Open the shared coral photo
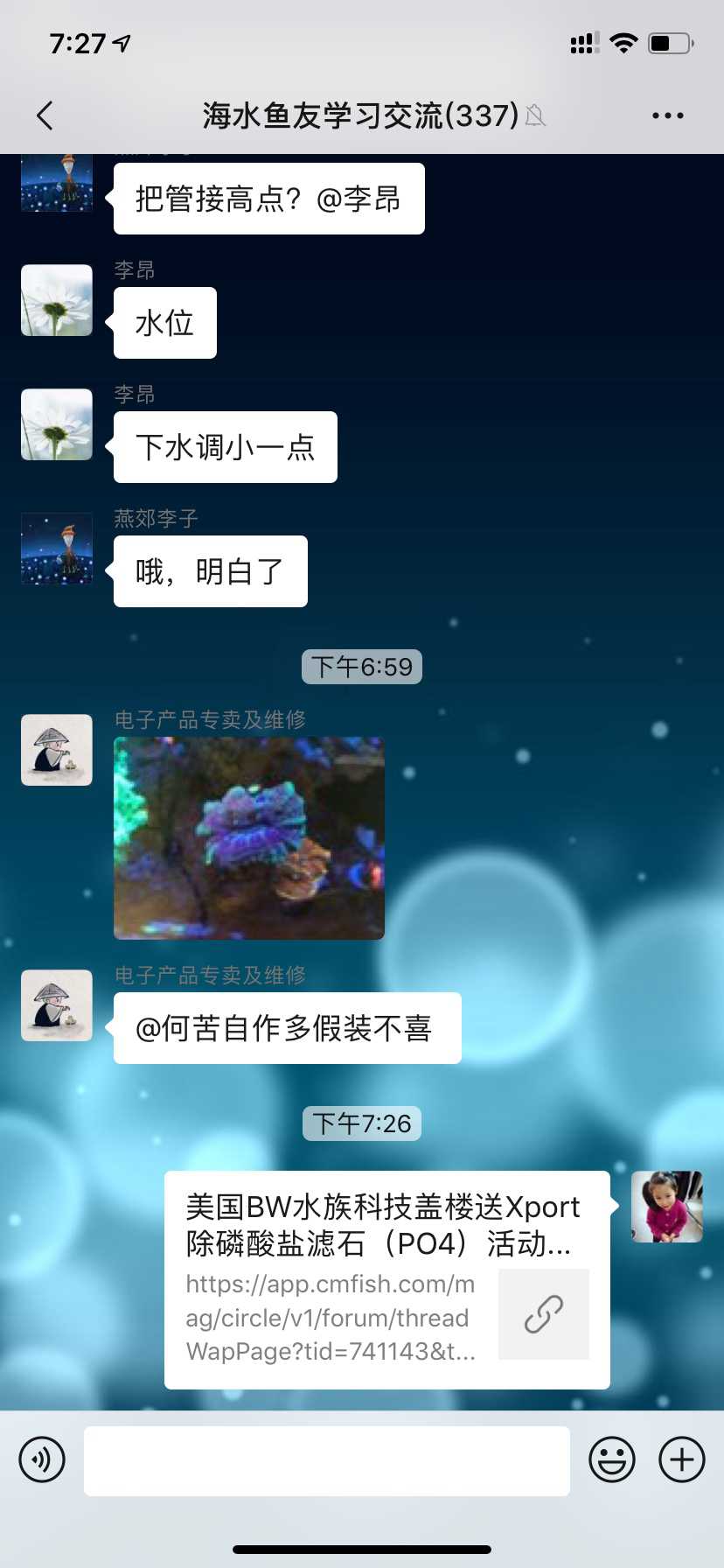This screenshot has width=724, height=1568. pyautogui.click(x=249, y=838)
